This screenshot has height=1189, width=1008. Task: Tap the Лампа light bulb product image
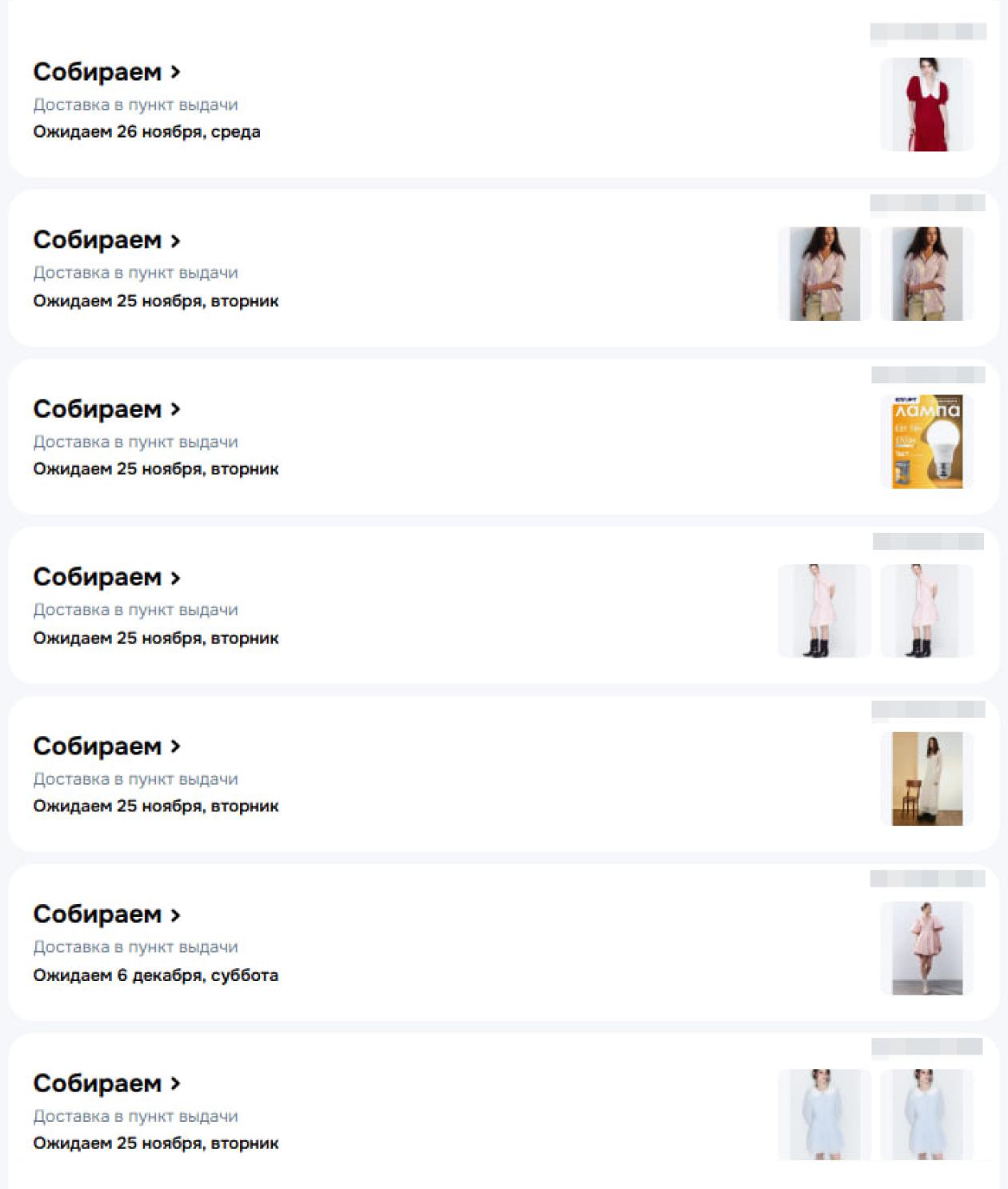[926, 441]
